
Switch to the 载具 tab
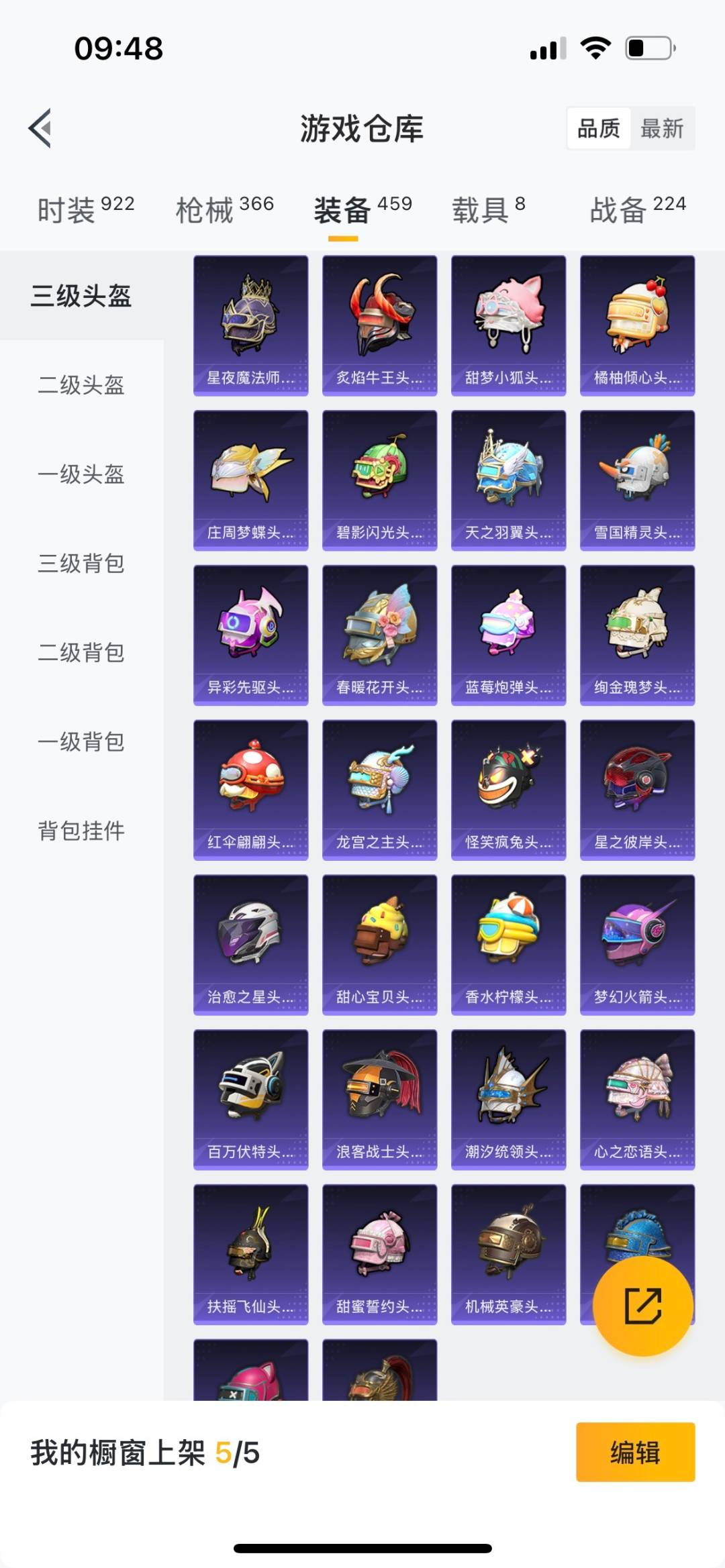click(x=488, y=210)
